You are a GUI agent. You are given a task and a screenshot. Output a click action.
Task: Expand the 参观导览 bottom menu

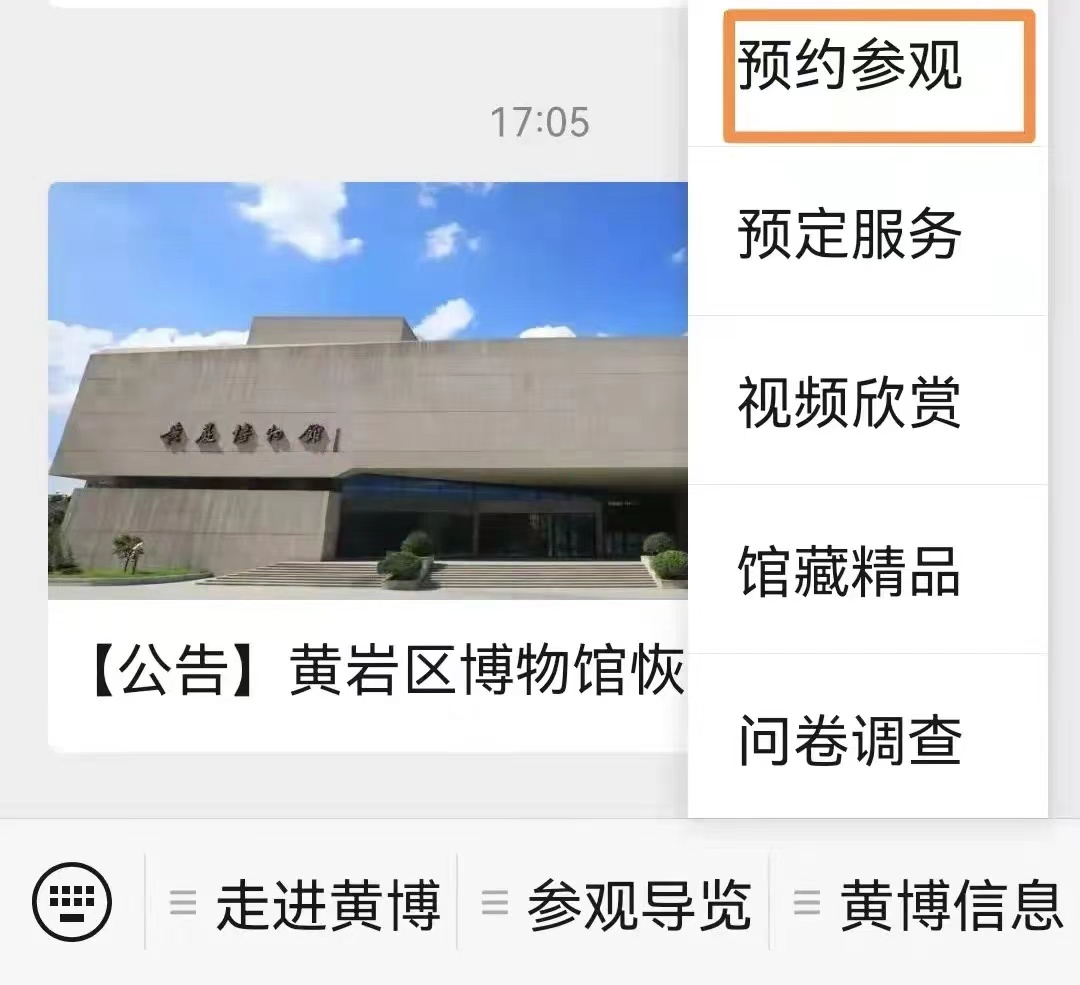(616, 905)
